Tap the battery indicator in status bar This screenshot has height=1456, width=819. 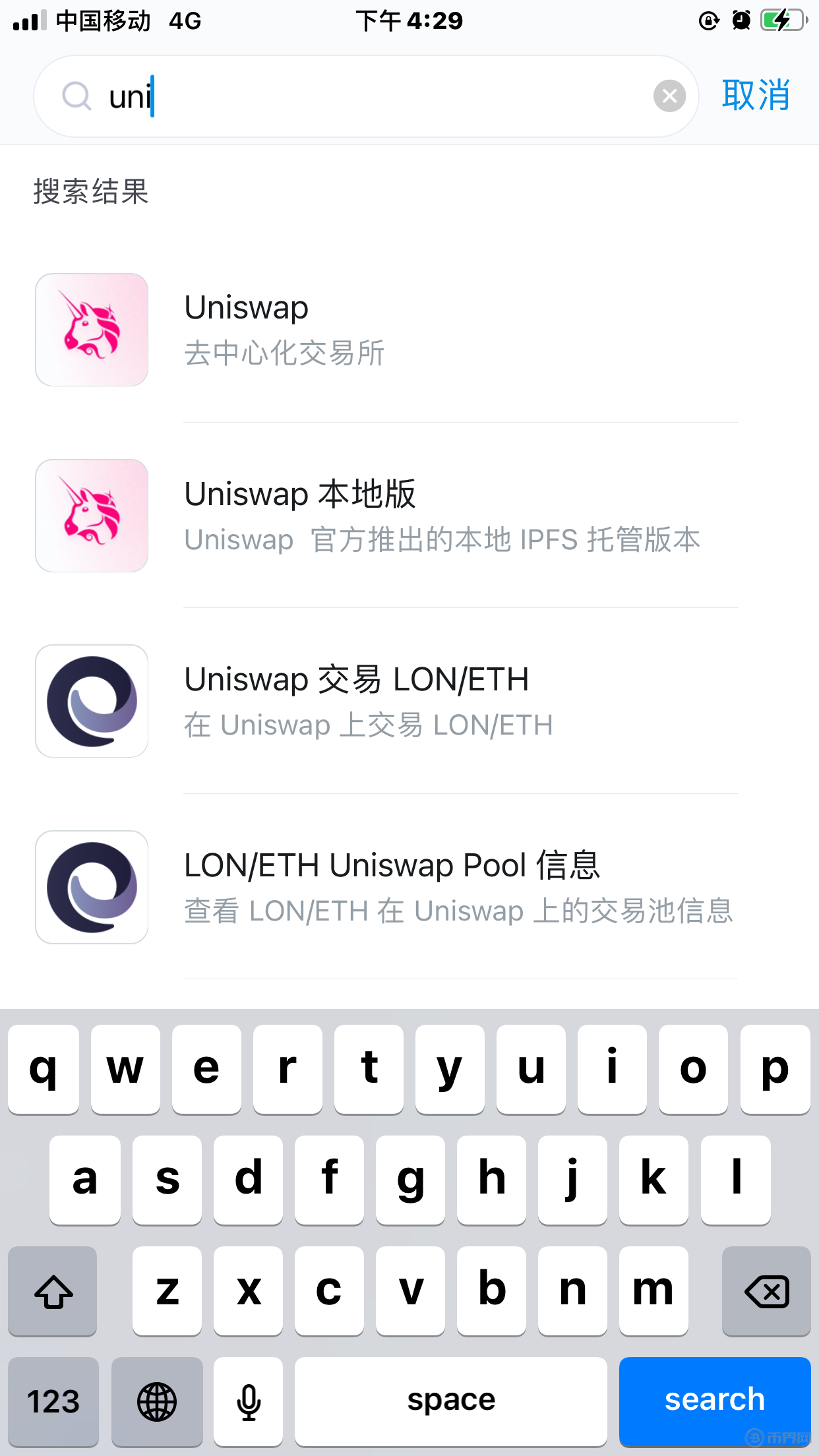click(x=781, y=20)
